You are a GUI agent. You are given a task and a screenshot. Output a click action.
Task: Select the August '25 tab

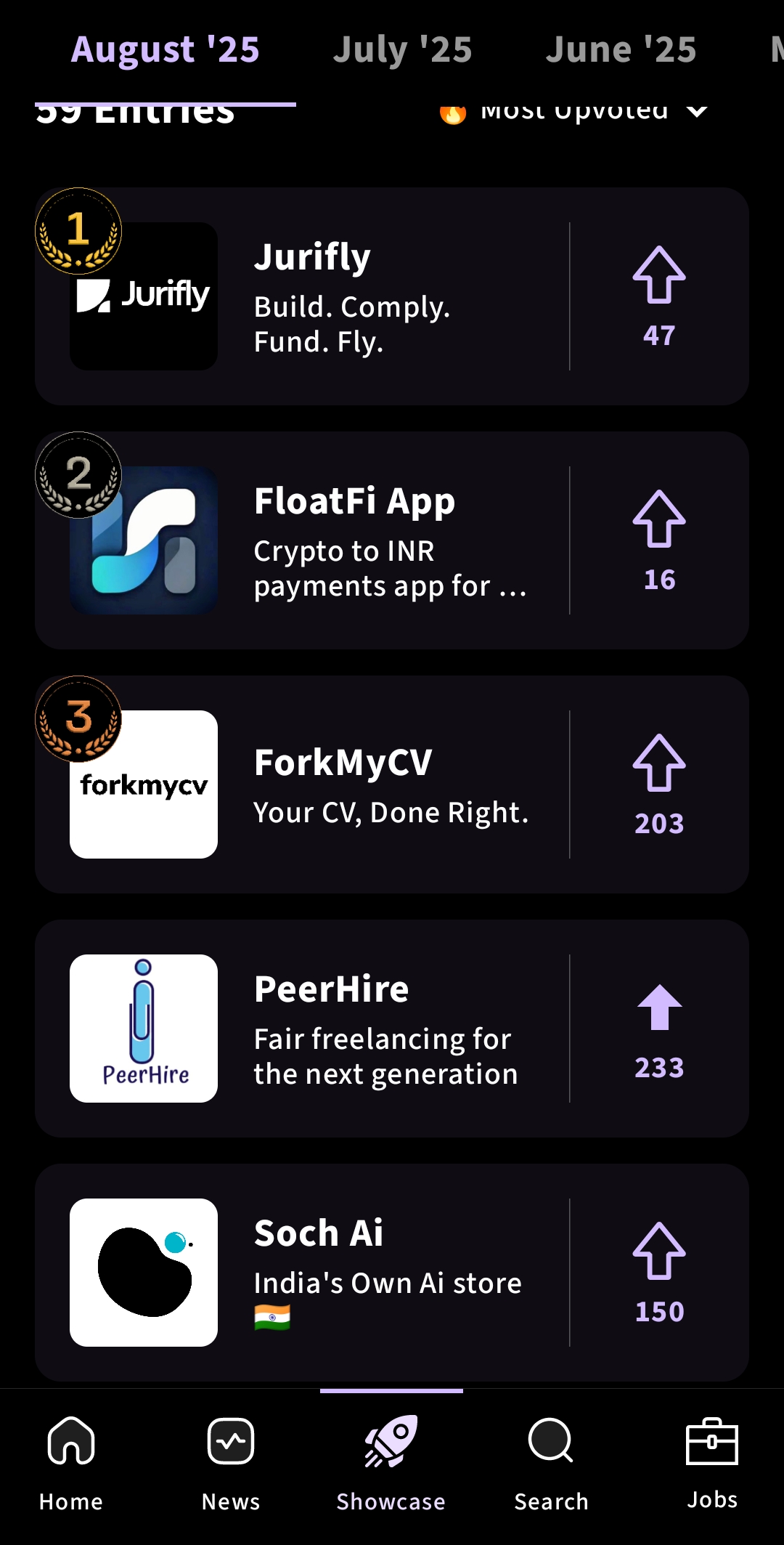tap(166, 50)
